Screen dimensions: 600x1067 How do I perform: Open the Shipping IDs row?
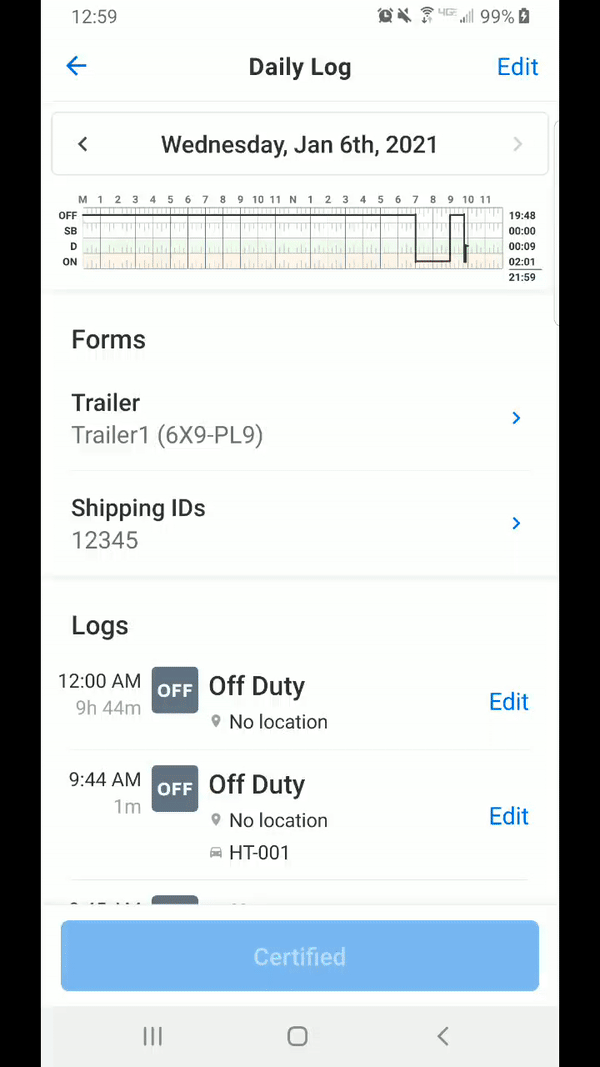pos(300,524)
